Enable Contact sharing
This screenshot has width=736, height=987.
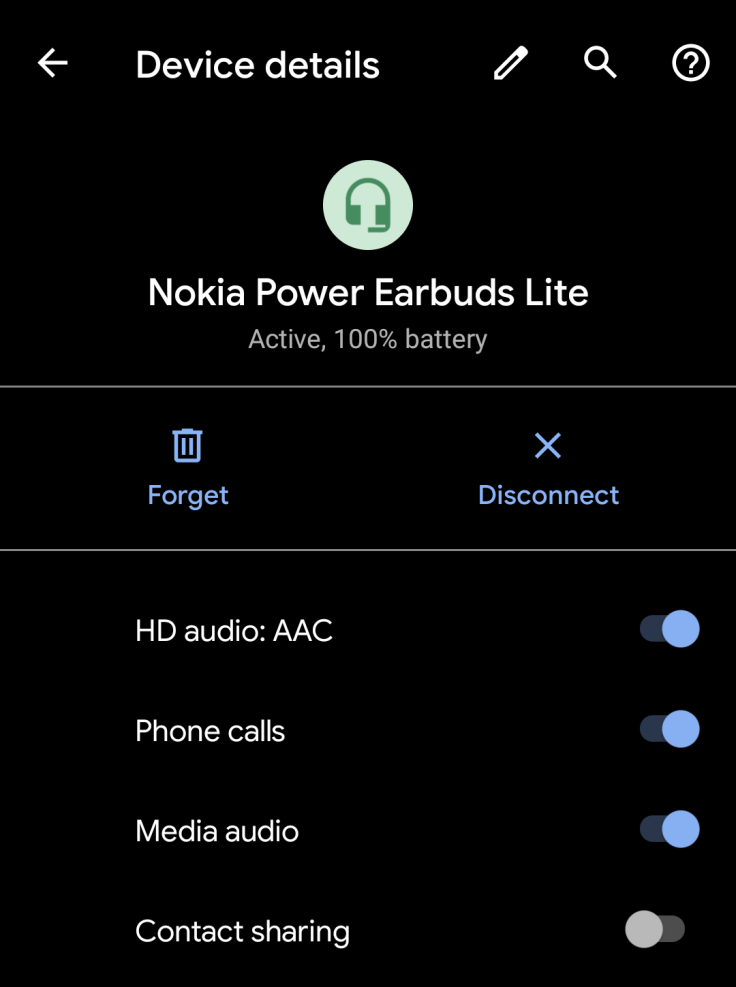(x=655, y=930)
